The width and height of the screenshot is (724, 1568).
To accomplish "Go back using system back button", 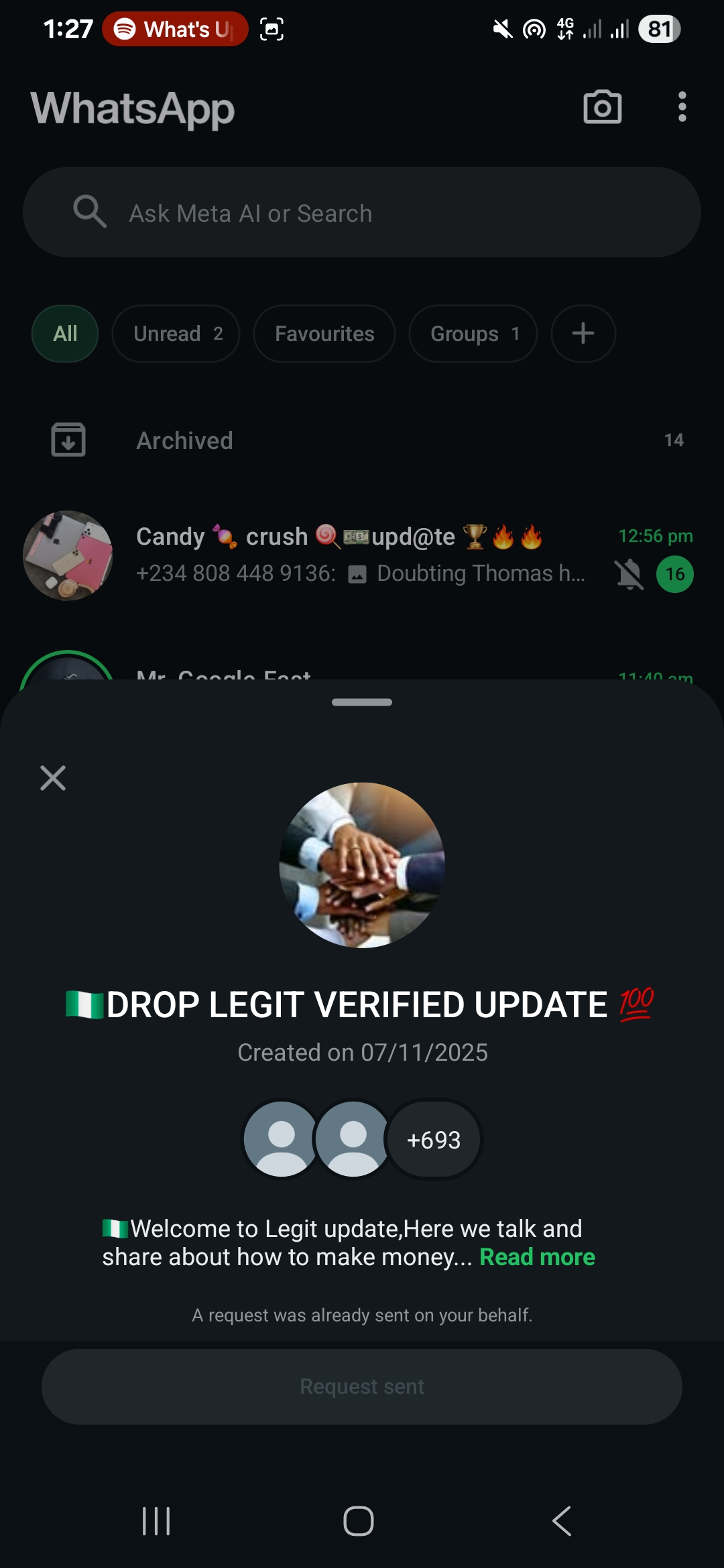I will pyautogui.click(x=562, y=1521).
